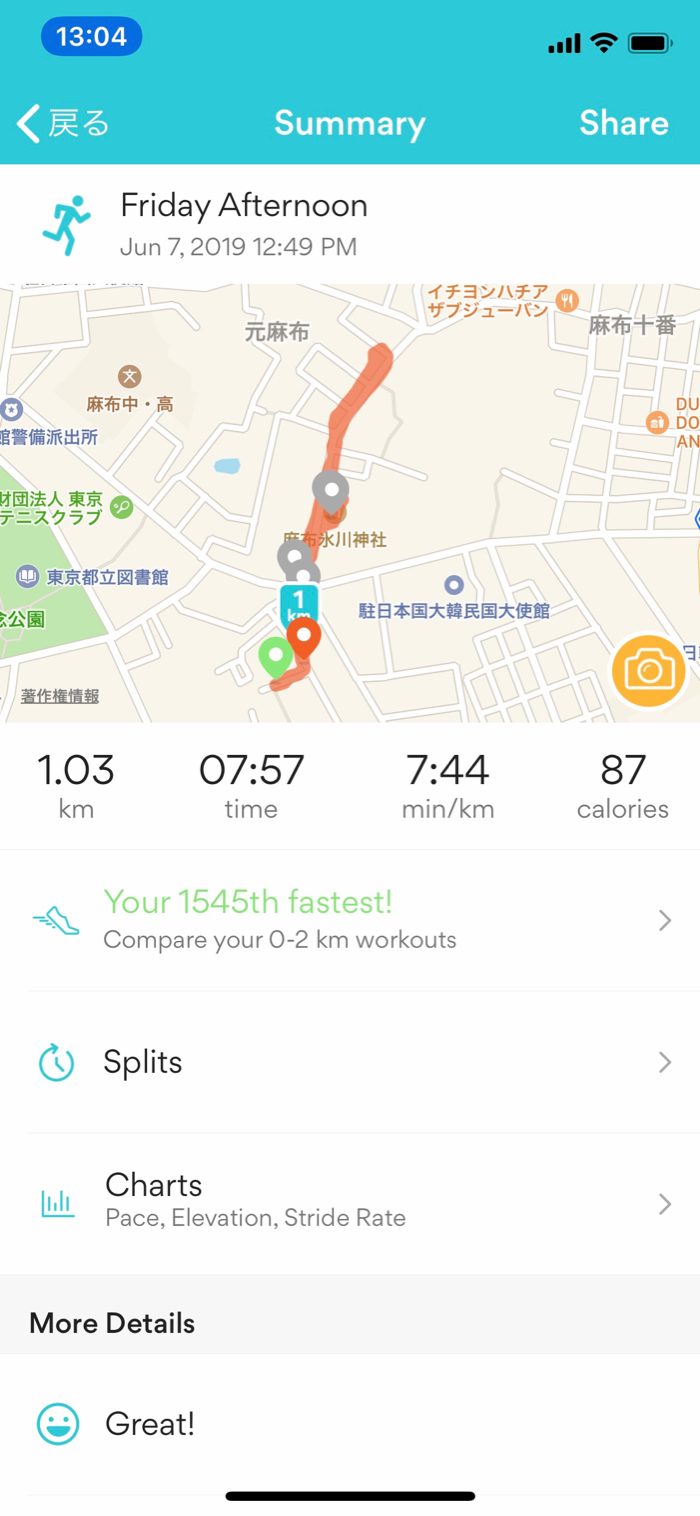This screenshot has width=700, height=1516.
Task: Open the Splits row
Action: pyautogui.click(x=350, y=1062)
